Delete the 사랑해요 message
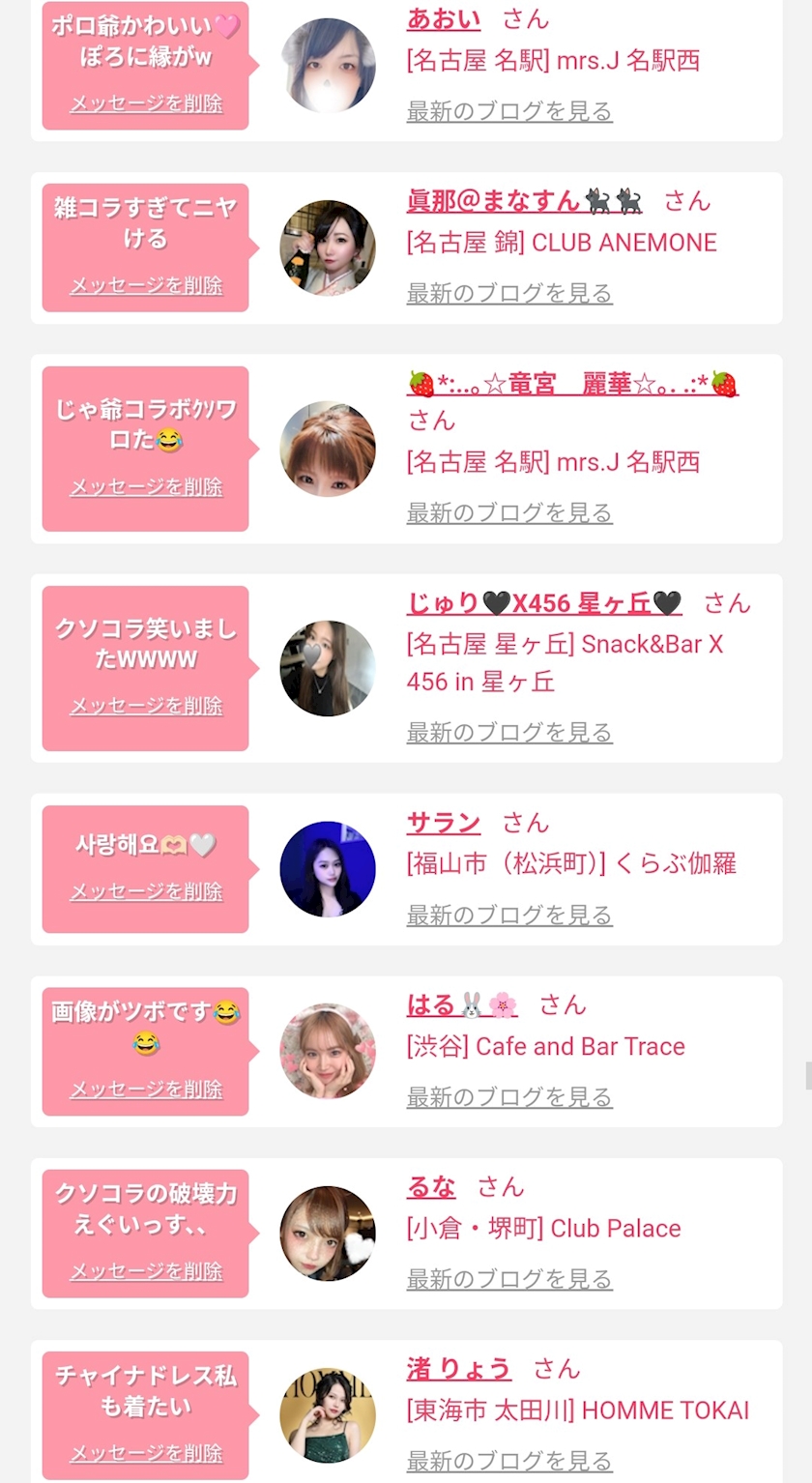The height and width of the screenshot is (1483, 812). [x=146, y=891]
